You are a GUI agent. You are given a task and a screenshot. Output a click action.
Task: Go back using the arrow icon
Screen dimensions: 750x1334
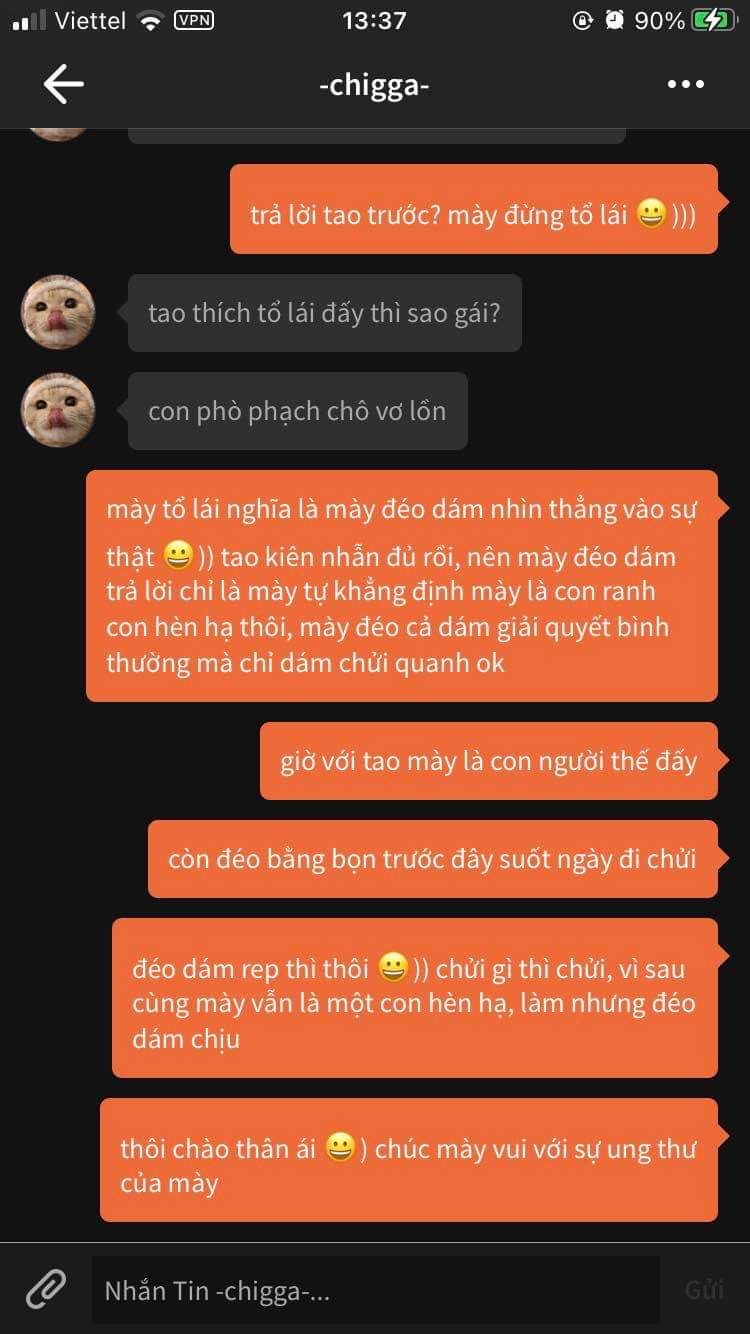[63, 85]
